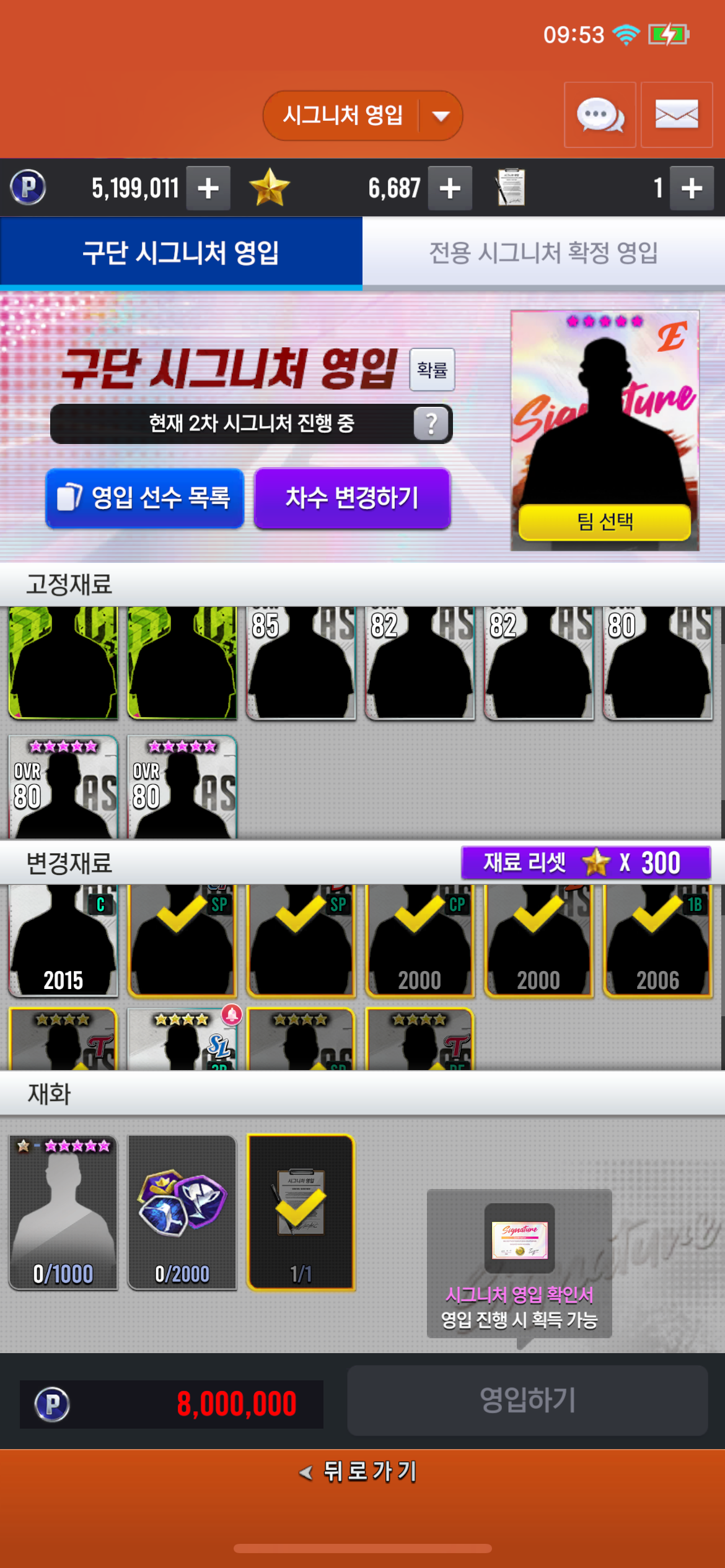Select the 2015 catcher card in 변경재료
The height and width of the screenshot is (1568, 725).
pos(63,940)
